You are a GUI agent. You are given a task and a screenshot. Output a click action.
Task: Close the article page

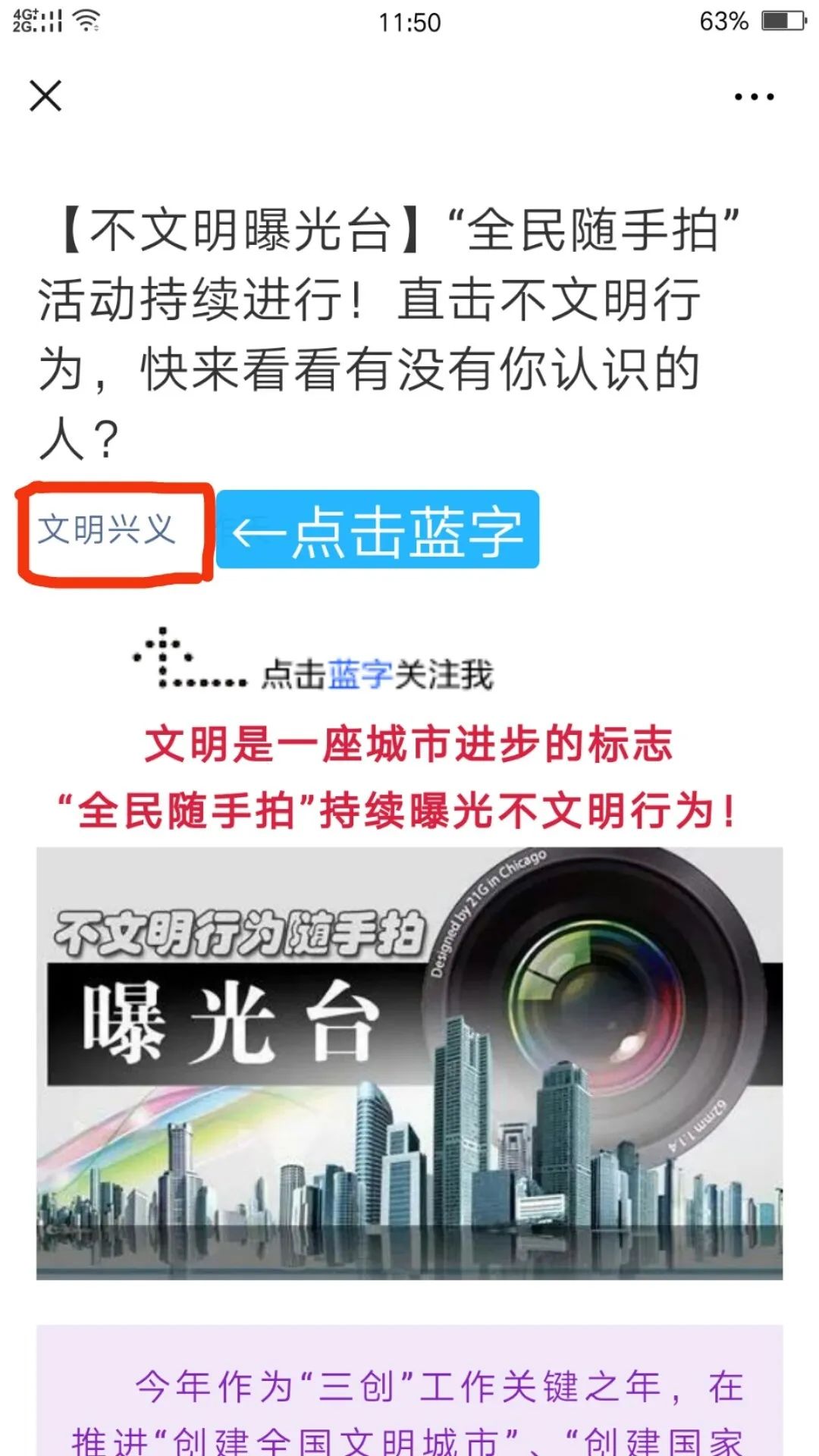45,96
